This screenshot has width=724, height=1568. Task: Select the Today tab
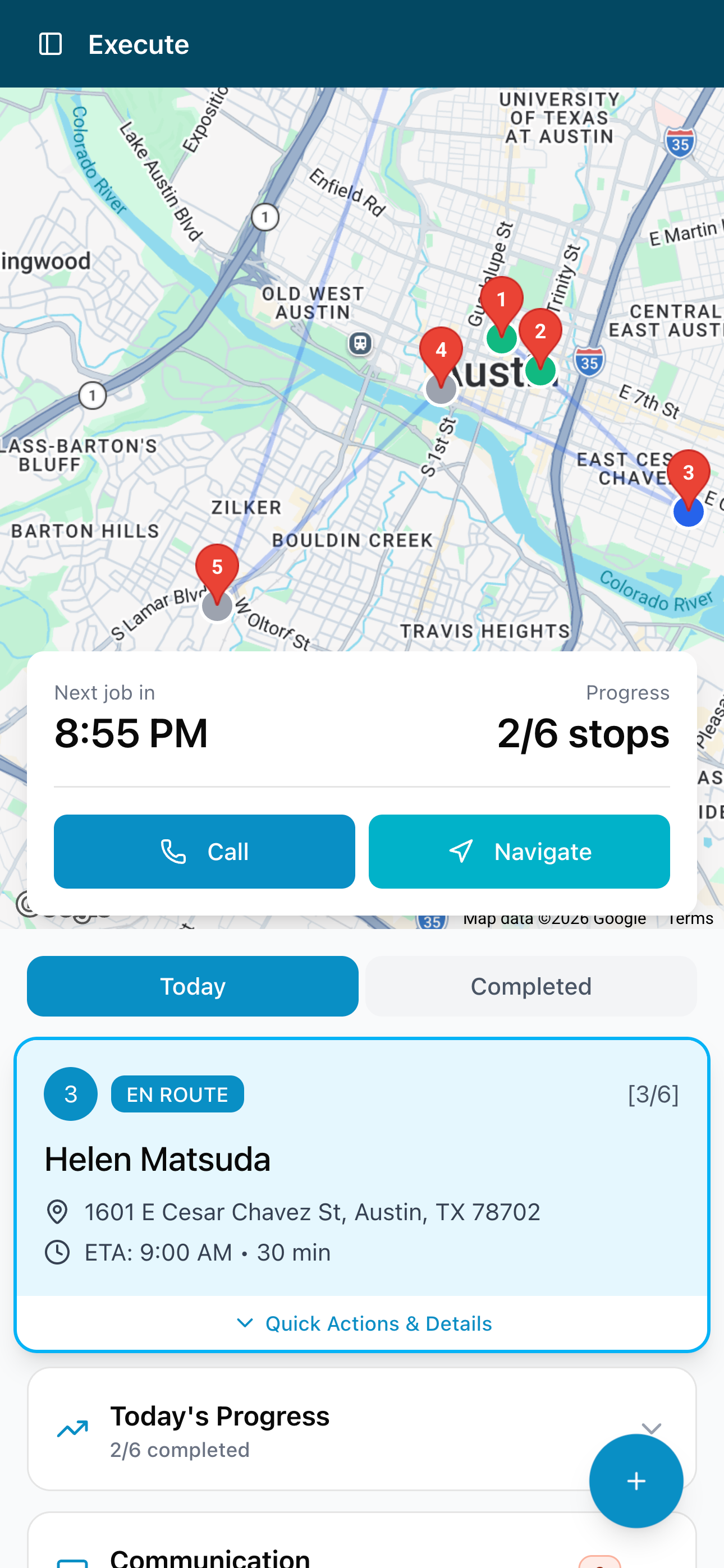(x=193, y=986)
